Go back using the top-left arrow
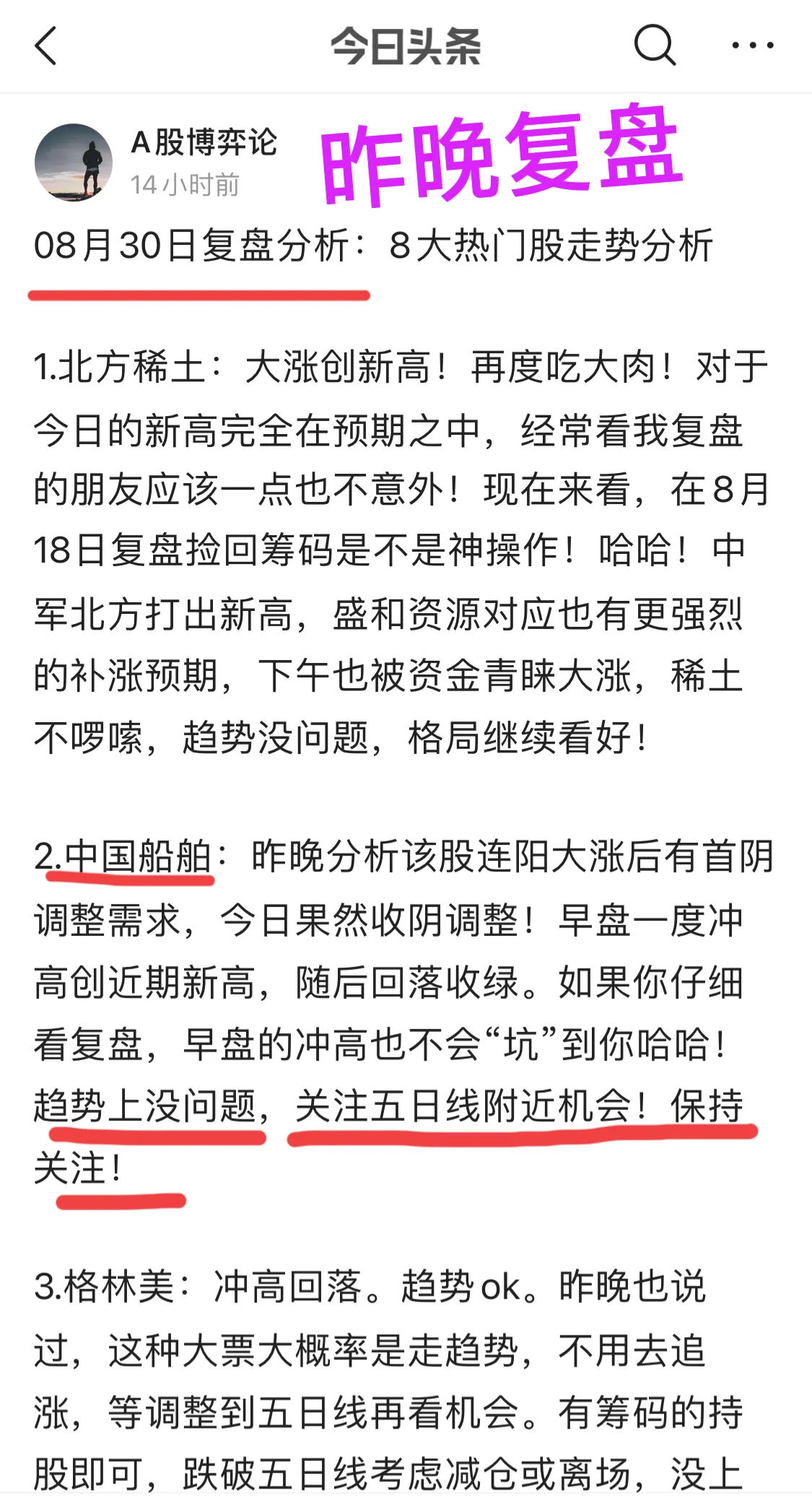 pos(46,46)
